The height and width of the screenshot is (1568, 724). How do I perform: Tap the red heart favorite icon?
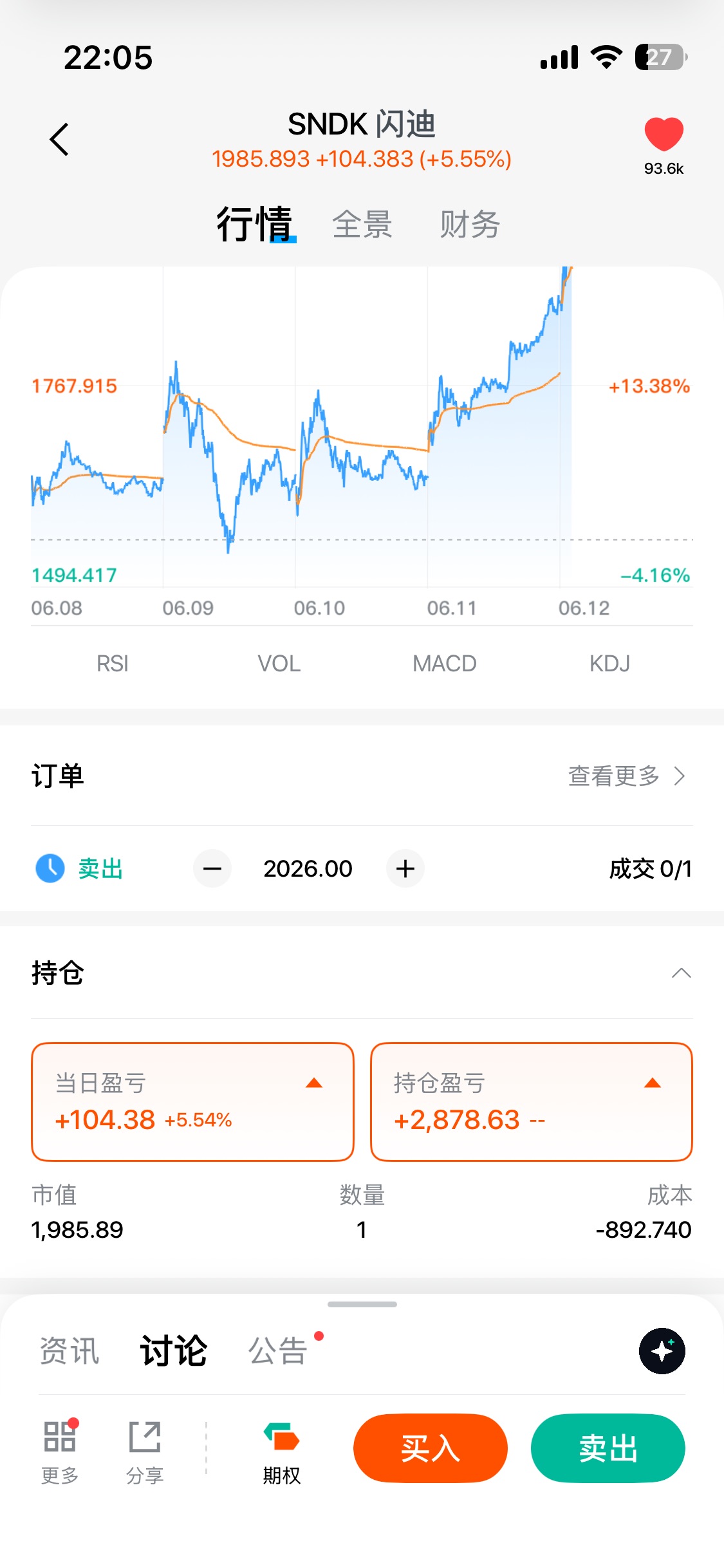click(x=664, y=134)
